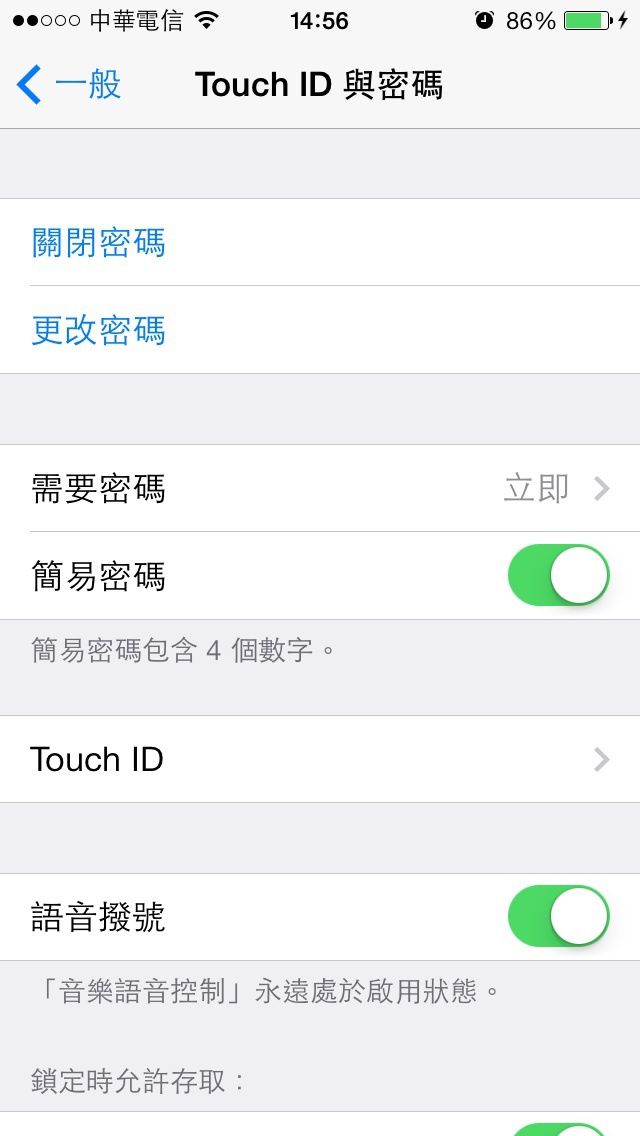The image size is (640, 1136).
Task: Tap 關閉密碼 to turn passcode off
Action: (x=320, y=243)
